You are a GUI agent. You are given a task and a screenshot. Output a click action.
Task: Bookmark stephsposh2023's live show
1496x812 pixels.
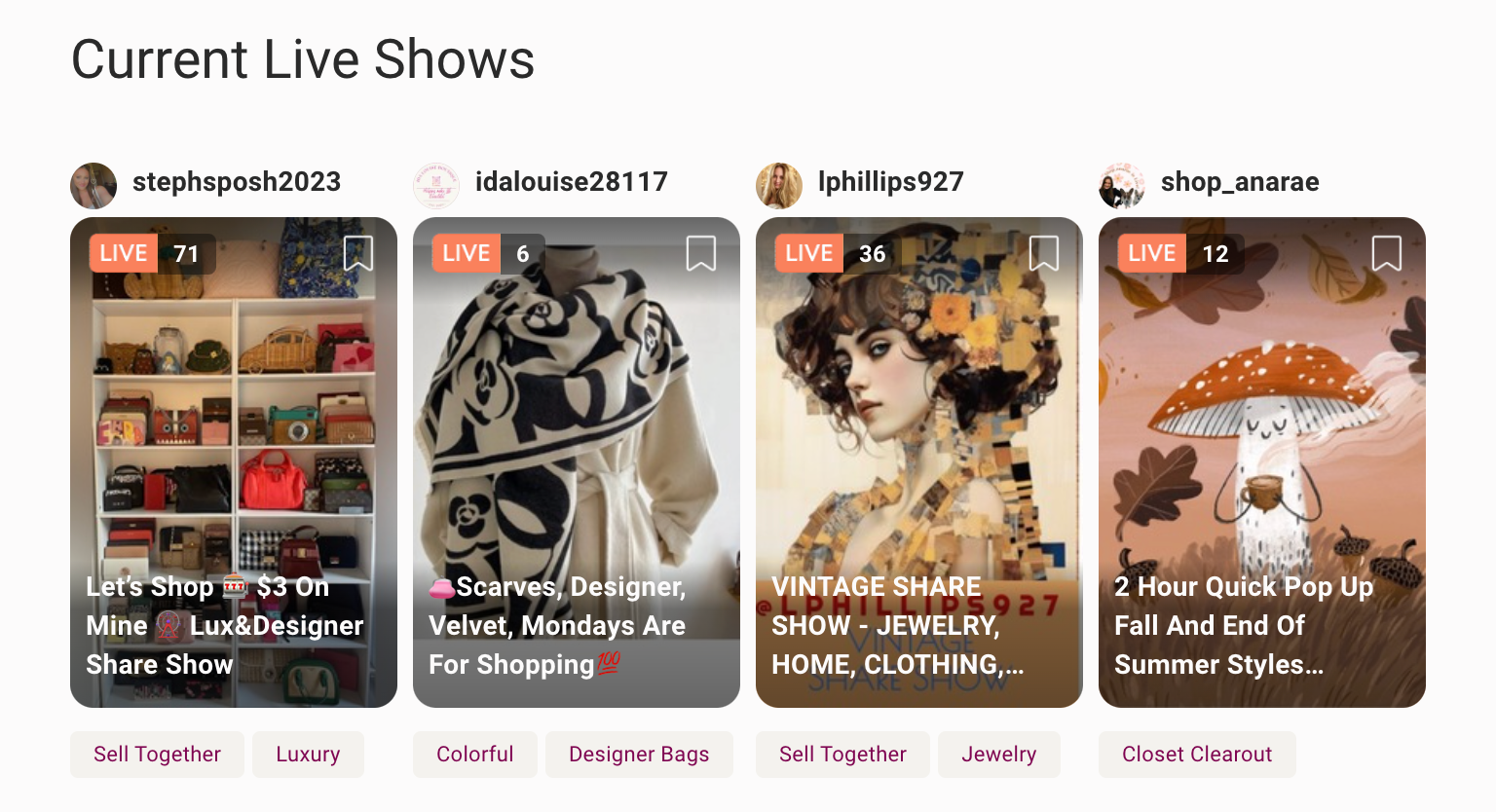click(358, 253)
